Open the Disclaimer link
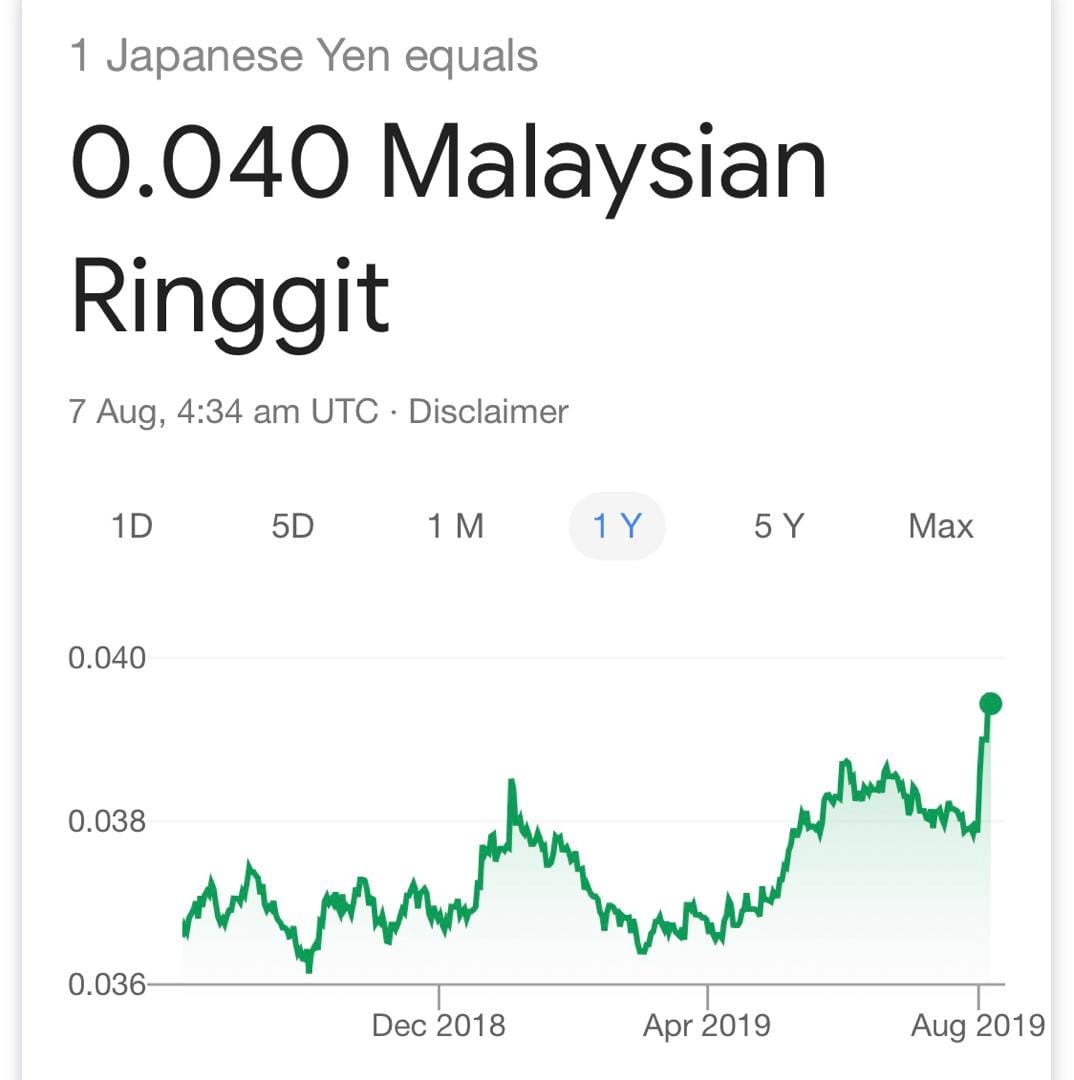 488,412
